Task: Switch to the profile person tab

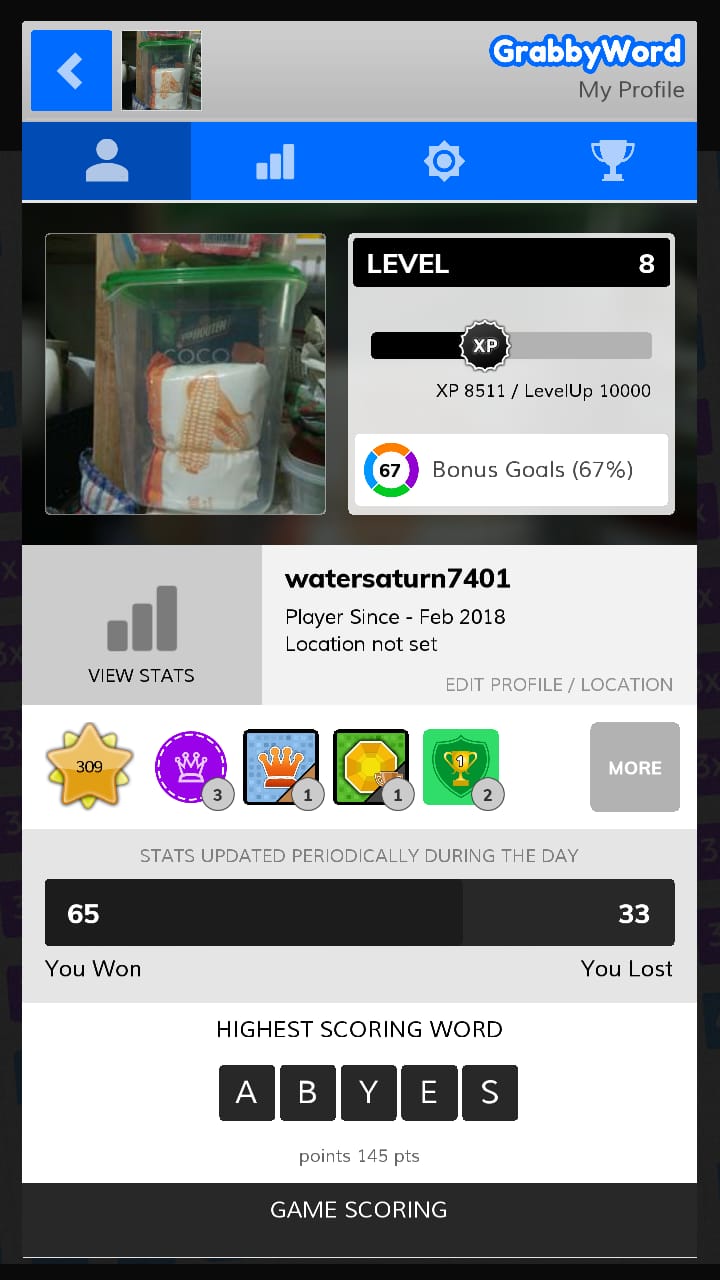Action: pos(107,161)
